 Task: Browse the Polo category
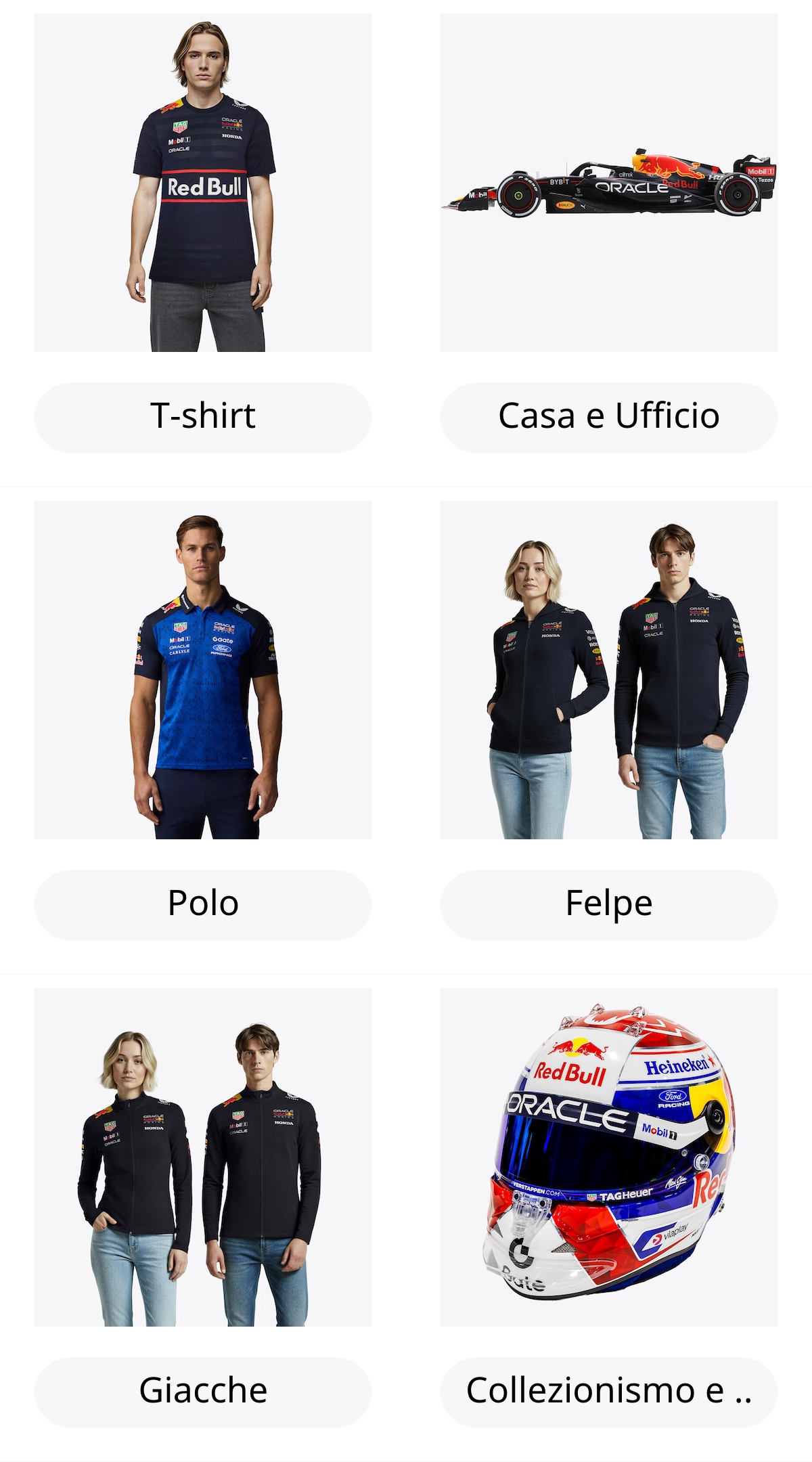coord(203,904)
